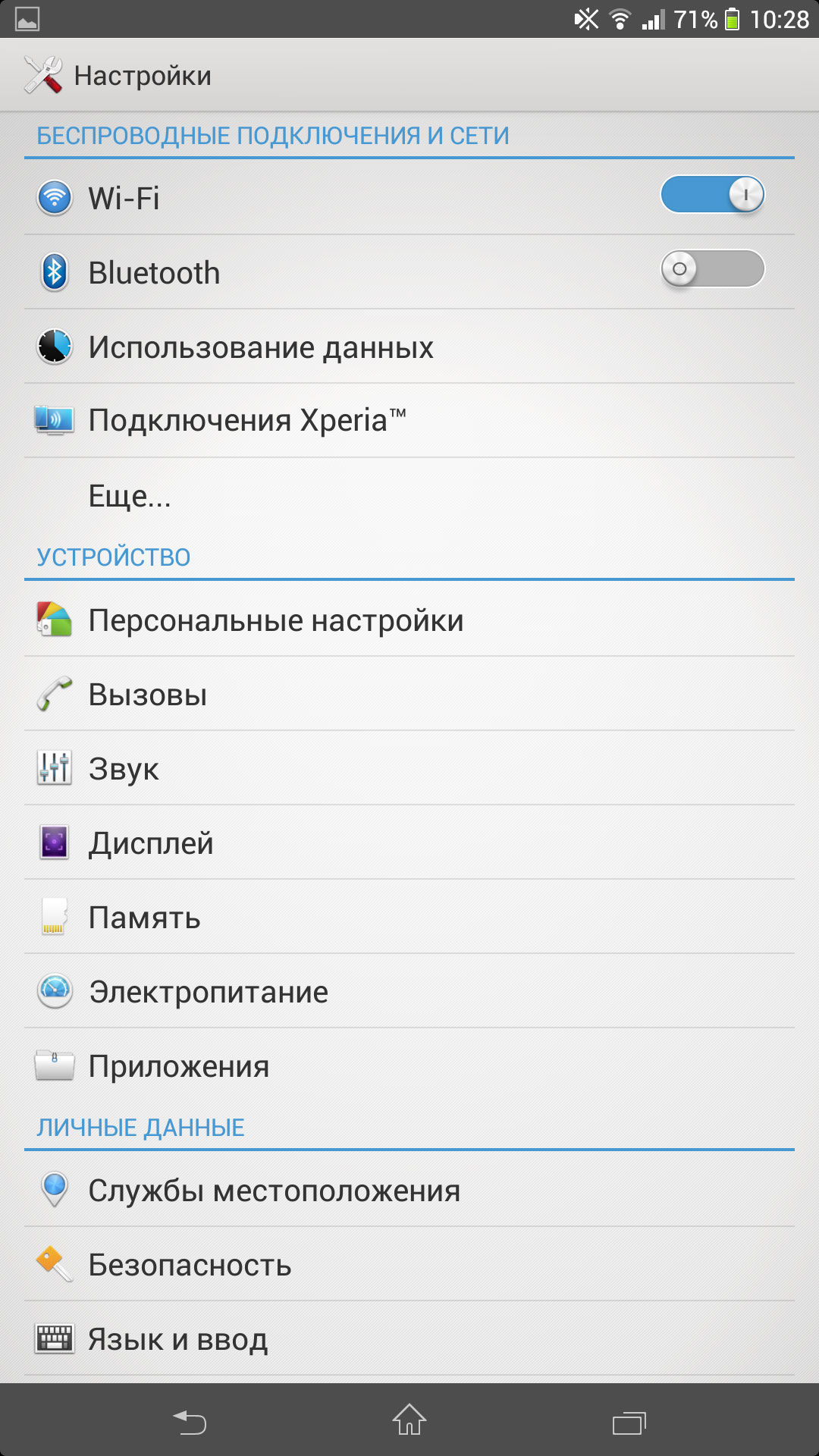Open Wi-Fi settings row
The height and width of the screenshot is (1456, 819).
303,199
